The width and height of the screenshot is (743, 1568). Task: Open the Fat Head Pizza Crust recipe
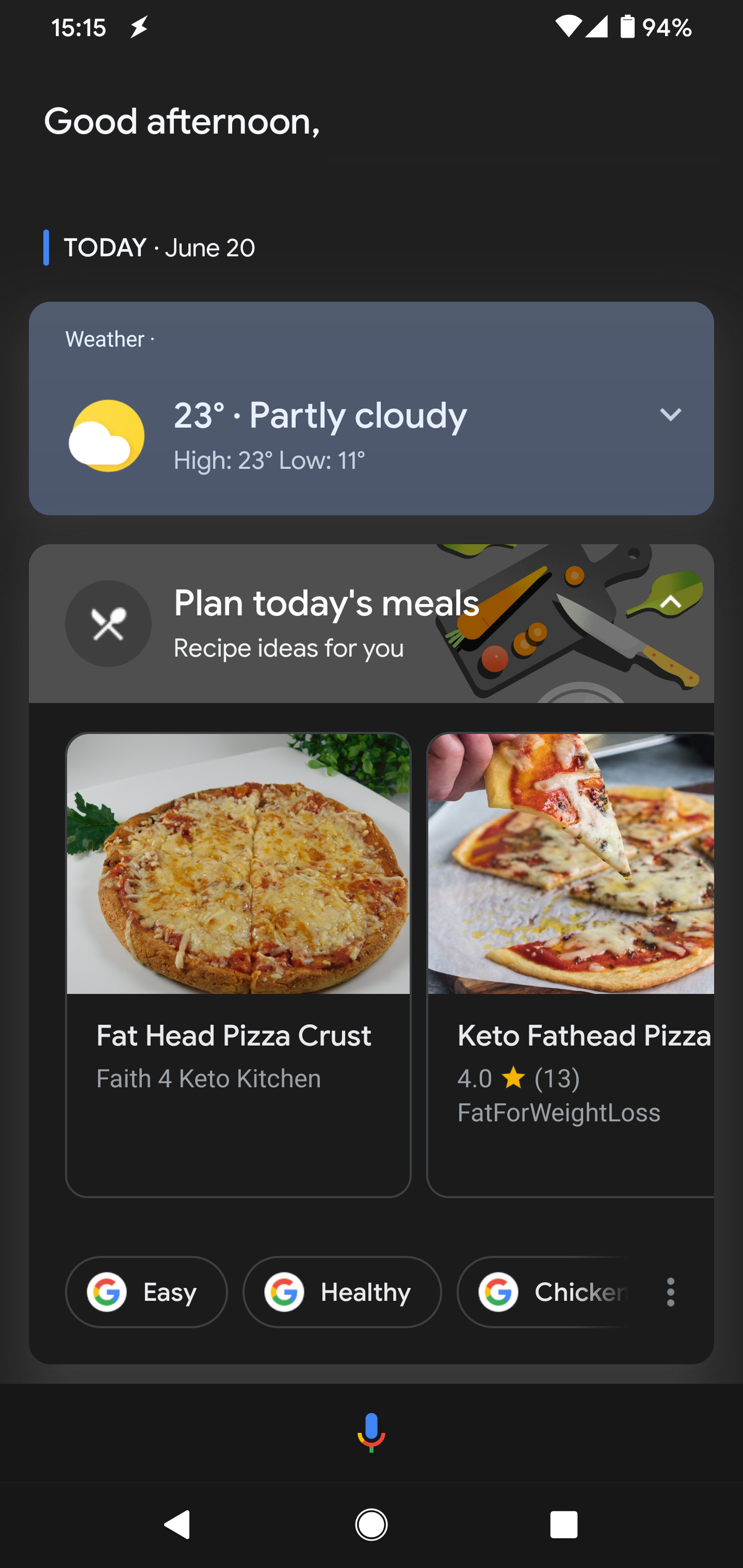click(x=238, y=1035)
